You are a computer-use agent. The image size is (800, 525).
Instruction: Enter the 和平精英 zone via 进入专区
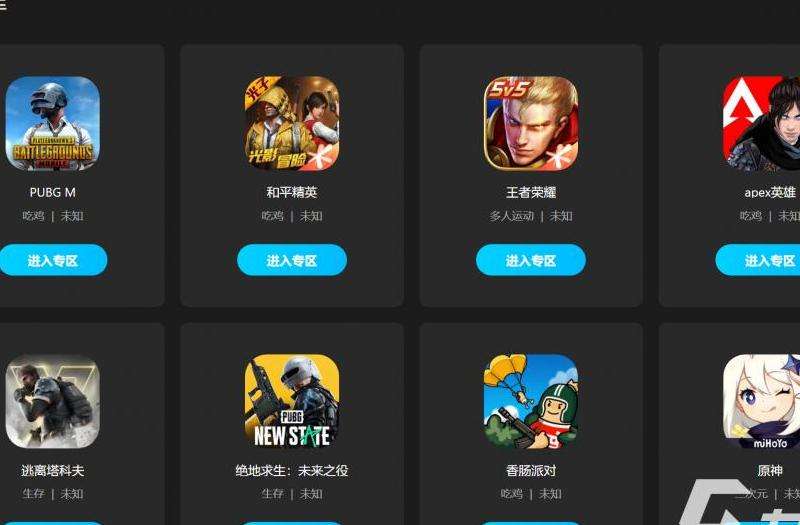[x=291, y=260]
